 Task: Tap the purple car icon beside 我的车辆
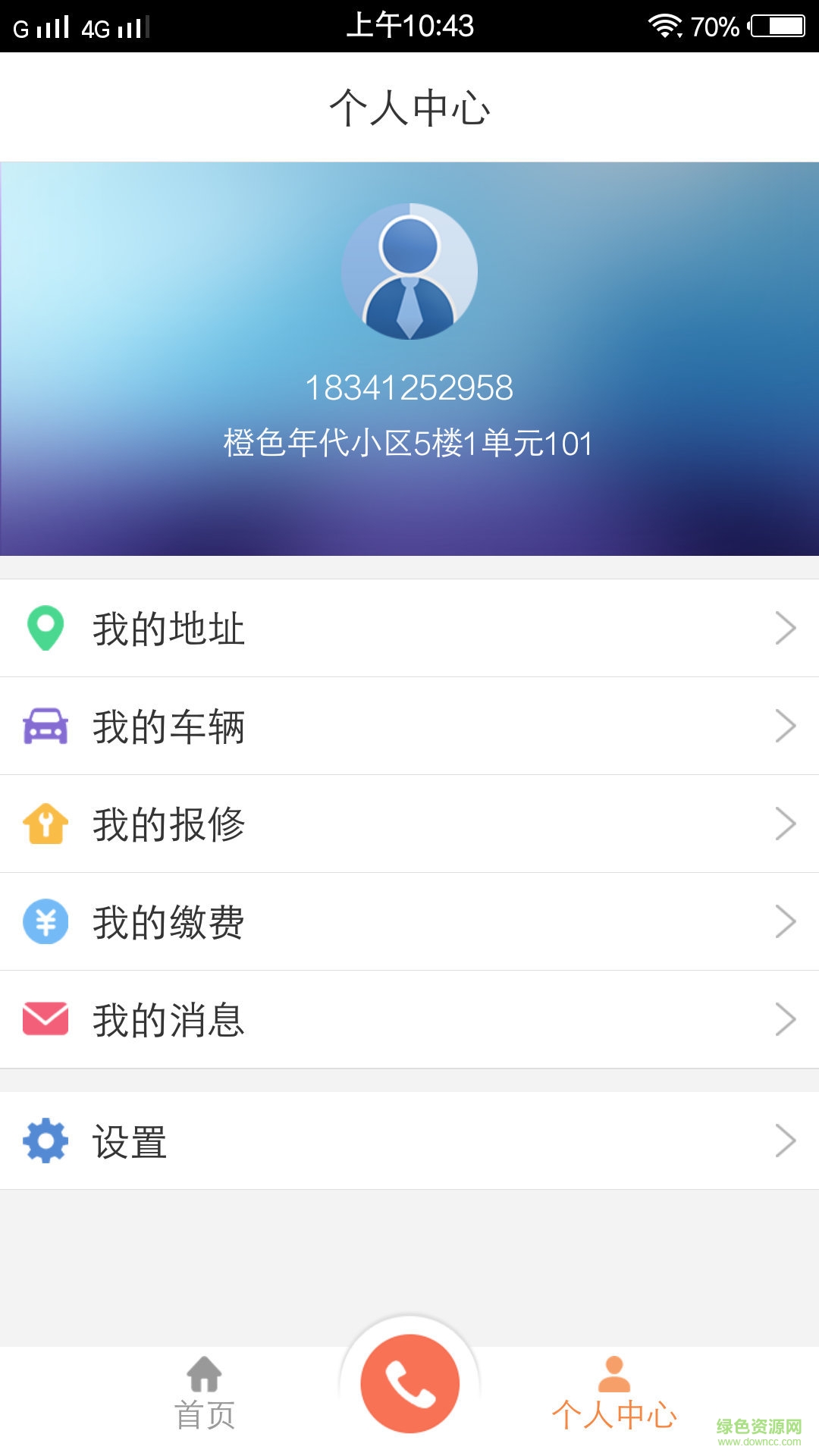43,726
